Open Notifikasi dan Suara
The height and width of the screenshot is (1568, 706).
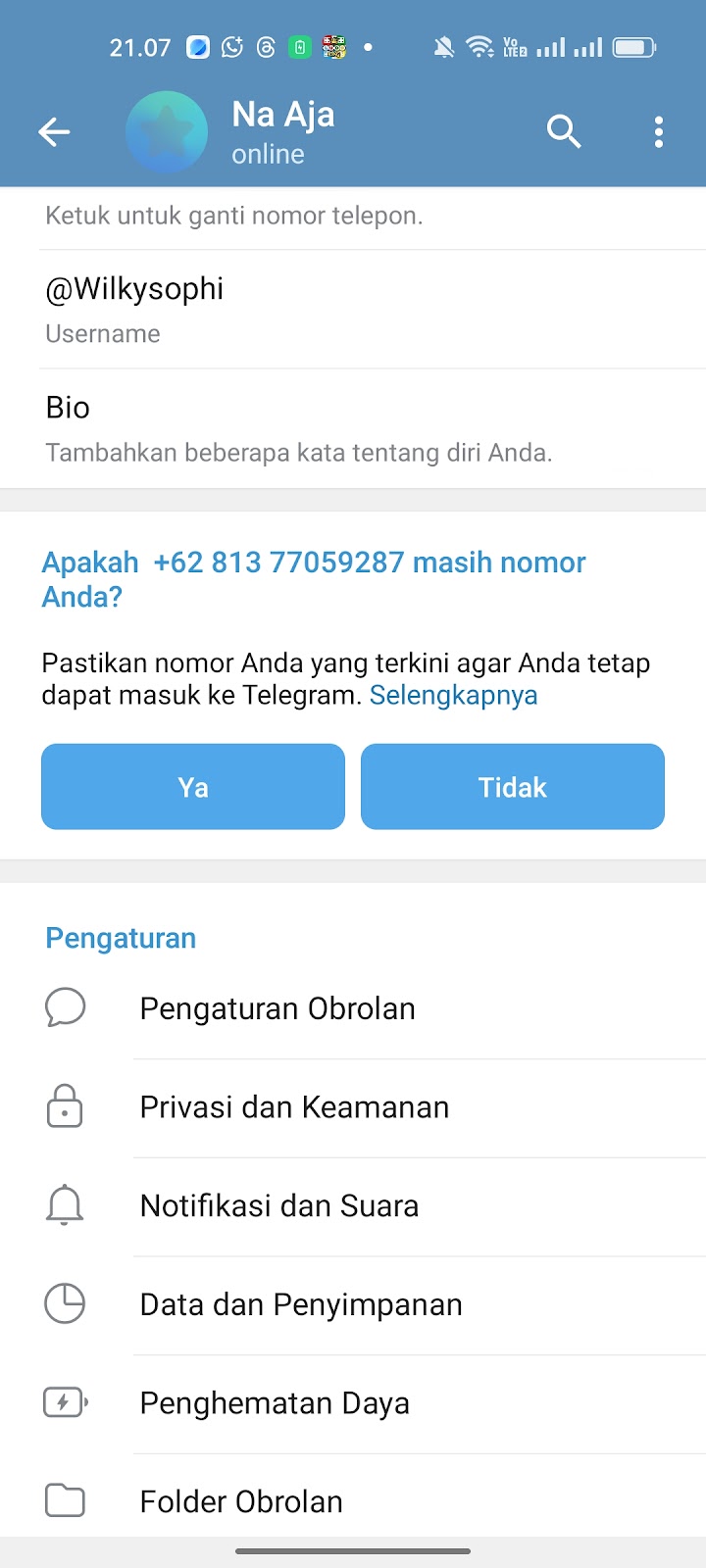click(x=353, y=1205)
